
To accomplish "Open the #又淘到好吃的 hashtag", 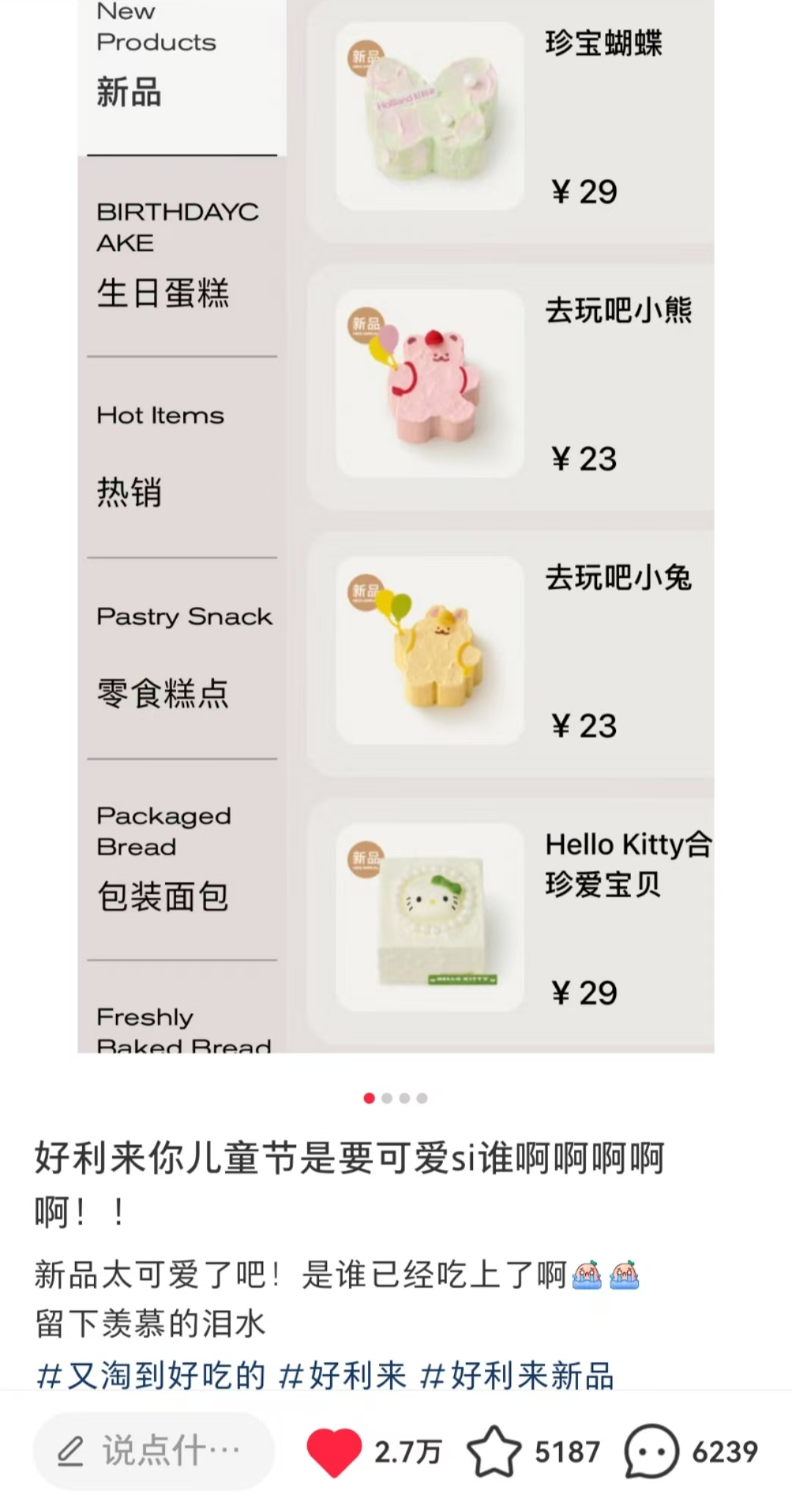I will 151,1375.
